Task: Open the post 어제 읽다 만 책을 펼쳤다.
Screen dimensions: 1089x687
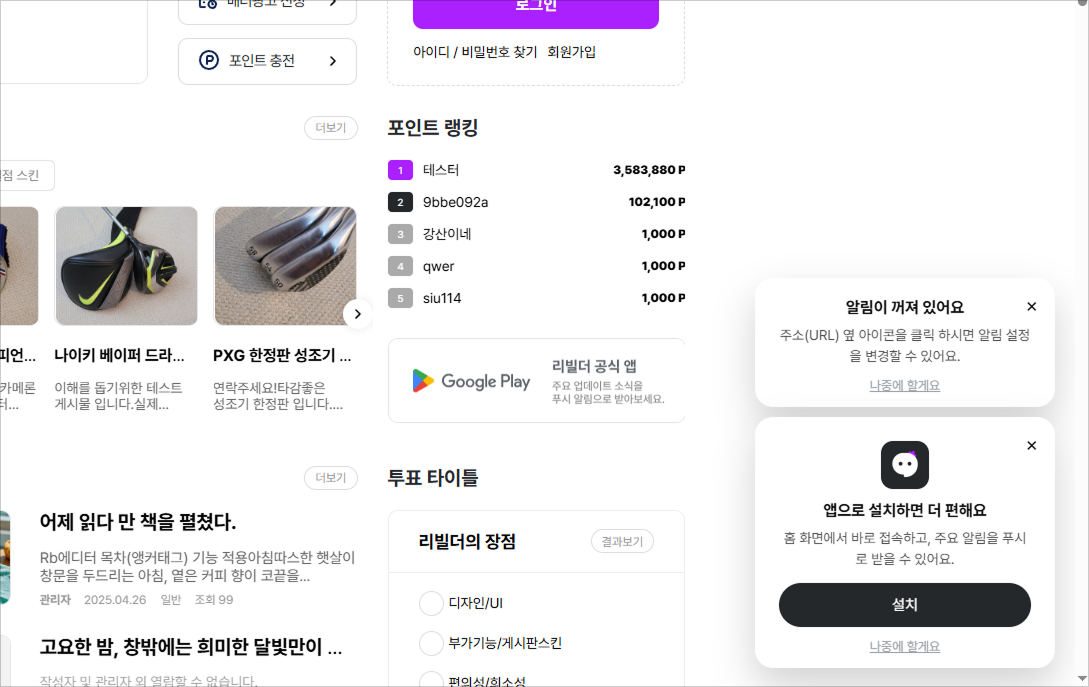Action: pos(138,522)
